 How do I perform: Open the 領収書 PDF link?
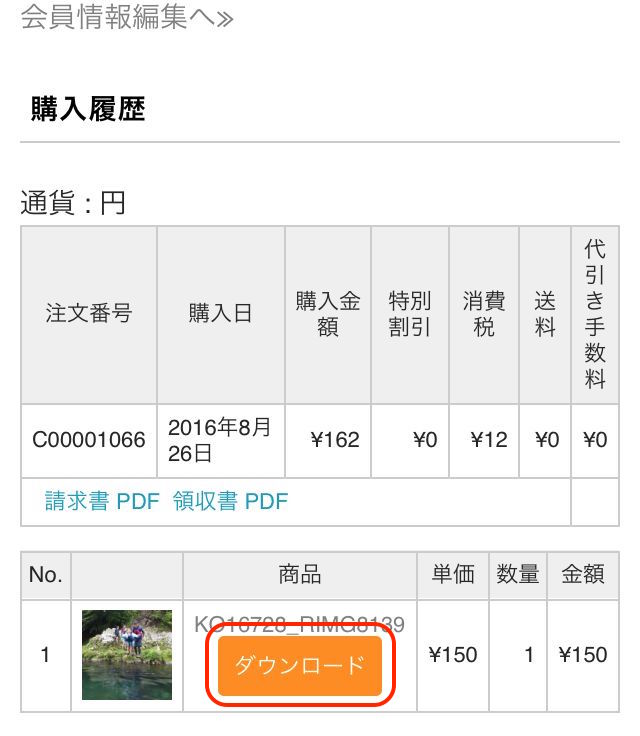230,502
